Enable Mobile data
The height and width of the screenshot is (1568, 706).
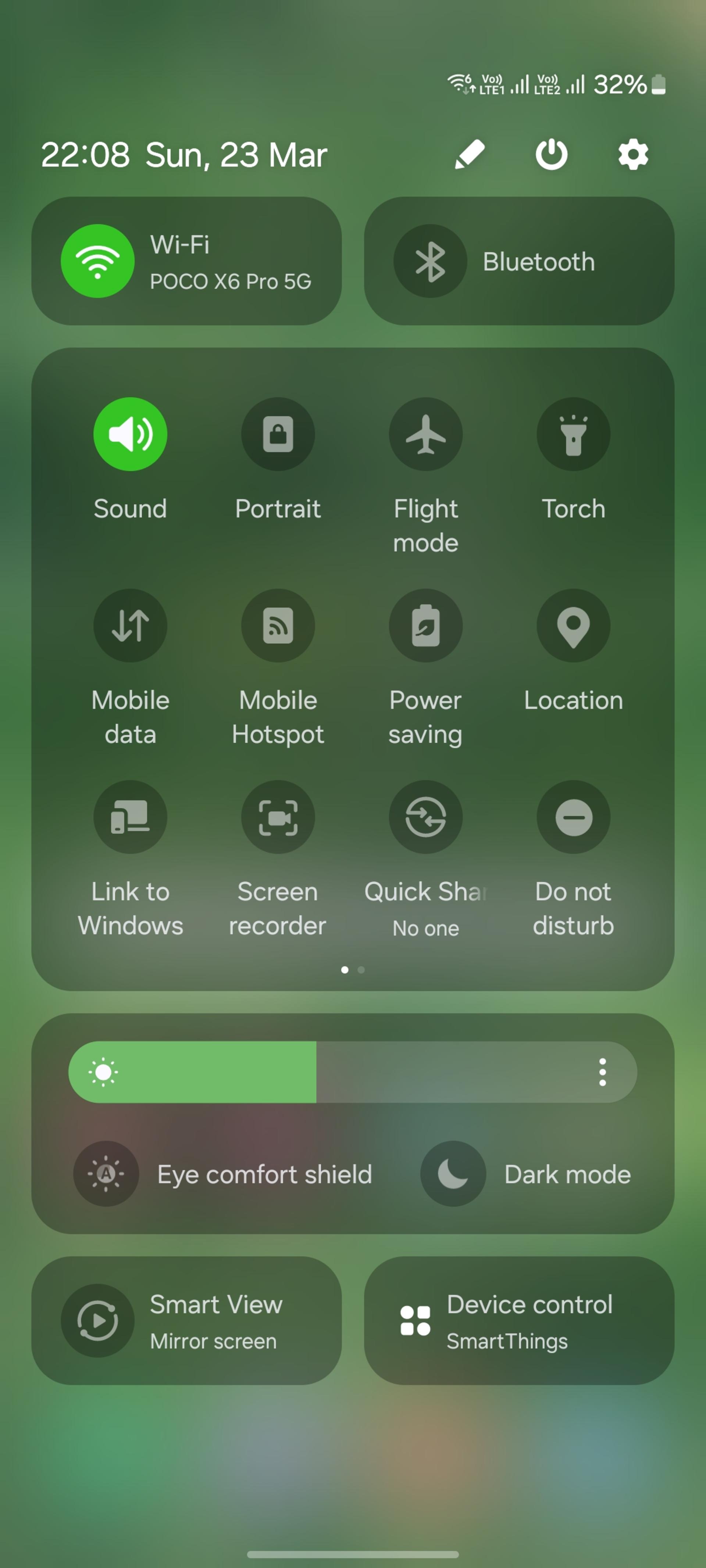[x=131, y=625]
